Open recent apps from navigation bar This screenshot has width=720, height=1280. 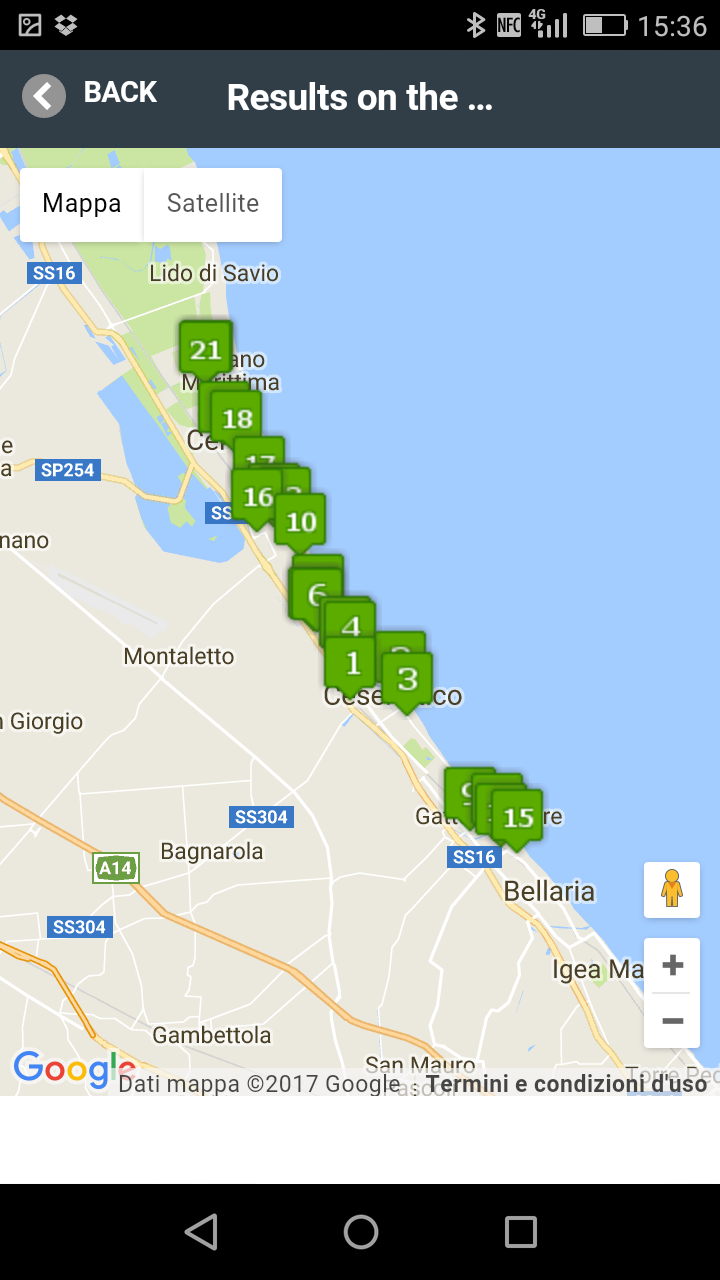click(x=520, y=1232)
